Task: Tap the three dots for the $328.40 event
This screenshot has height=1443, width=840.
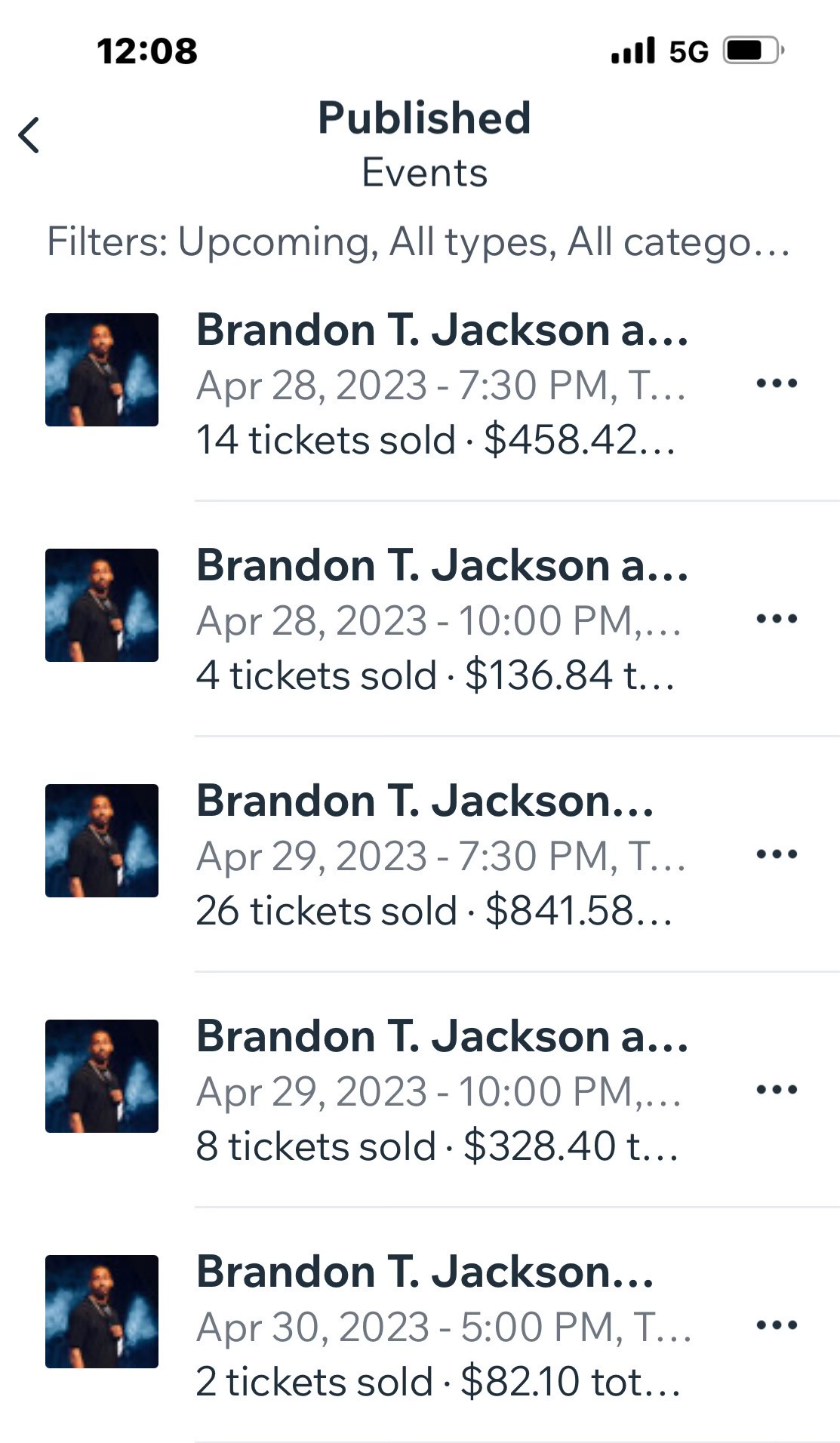Action: click(x=777, y=1090)
